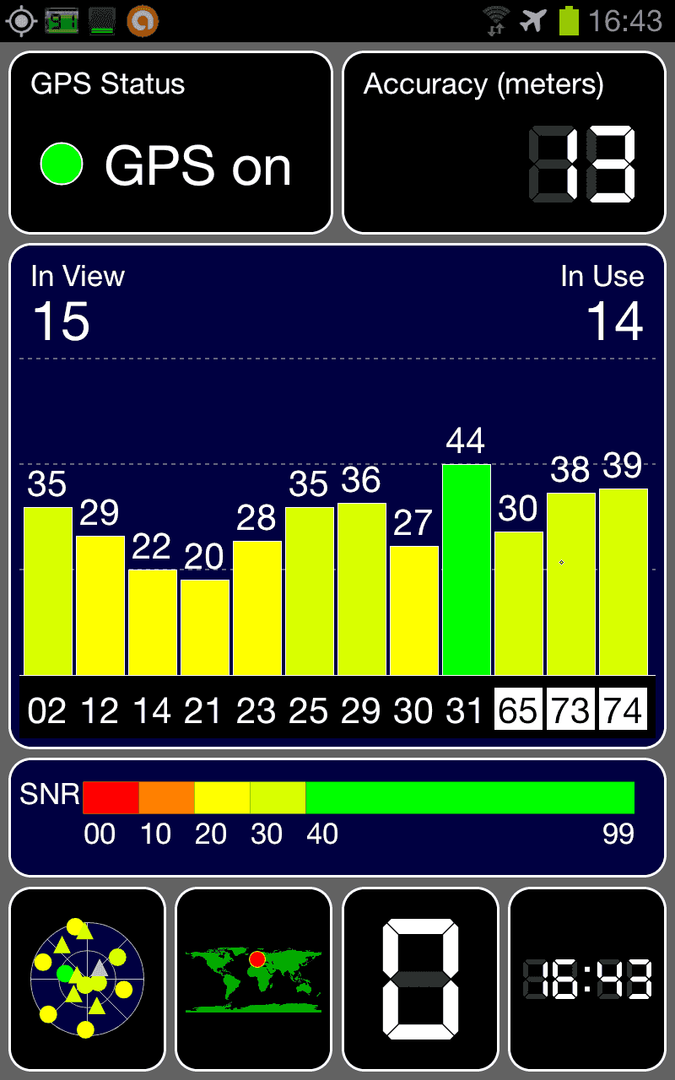Open the world map location tile
Image resolution: width=675 pixels, height=1080 pixels.
pos(253,978)
